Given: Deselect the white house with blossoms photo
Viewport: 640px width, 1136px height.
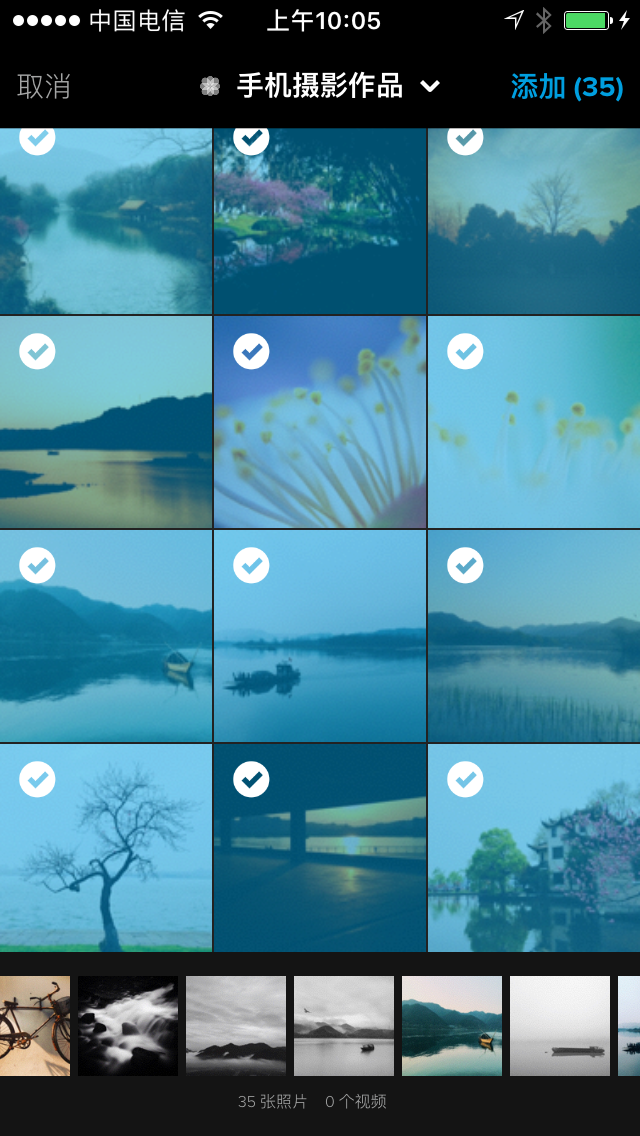Looking at the screenshot, I should [534, 848].
